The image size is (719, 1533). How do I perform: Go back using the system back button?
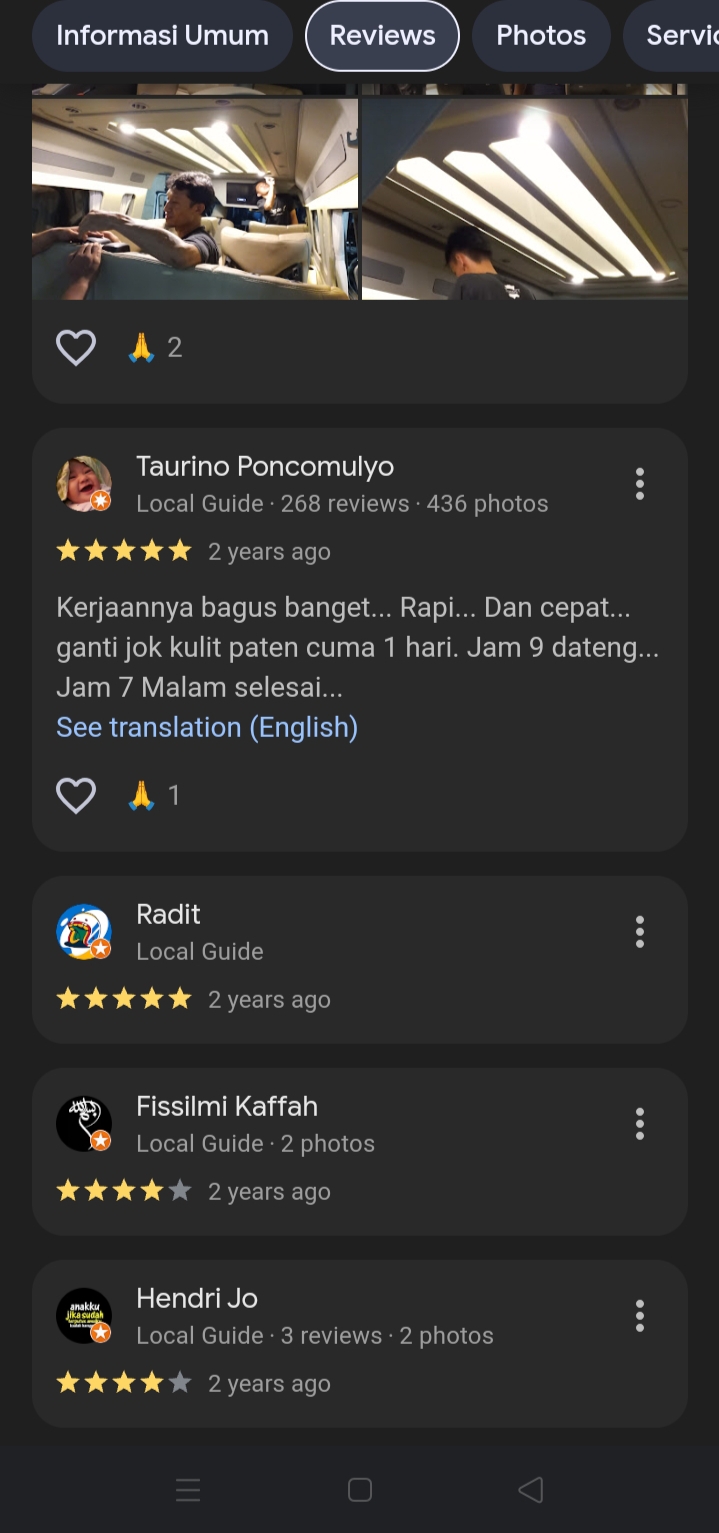point(531,1490)
